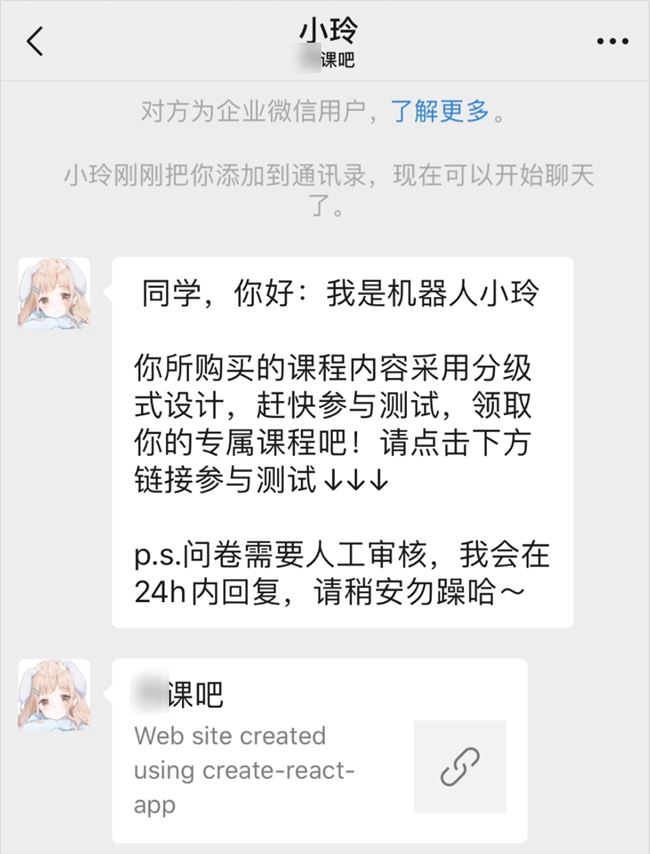Open the three-dot chat options menu
Screen dimensions: 650x854
pos(613,42)
